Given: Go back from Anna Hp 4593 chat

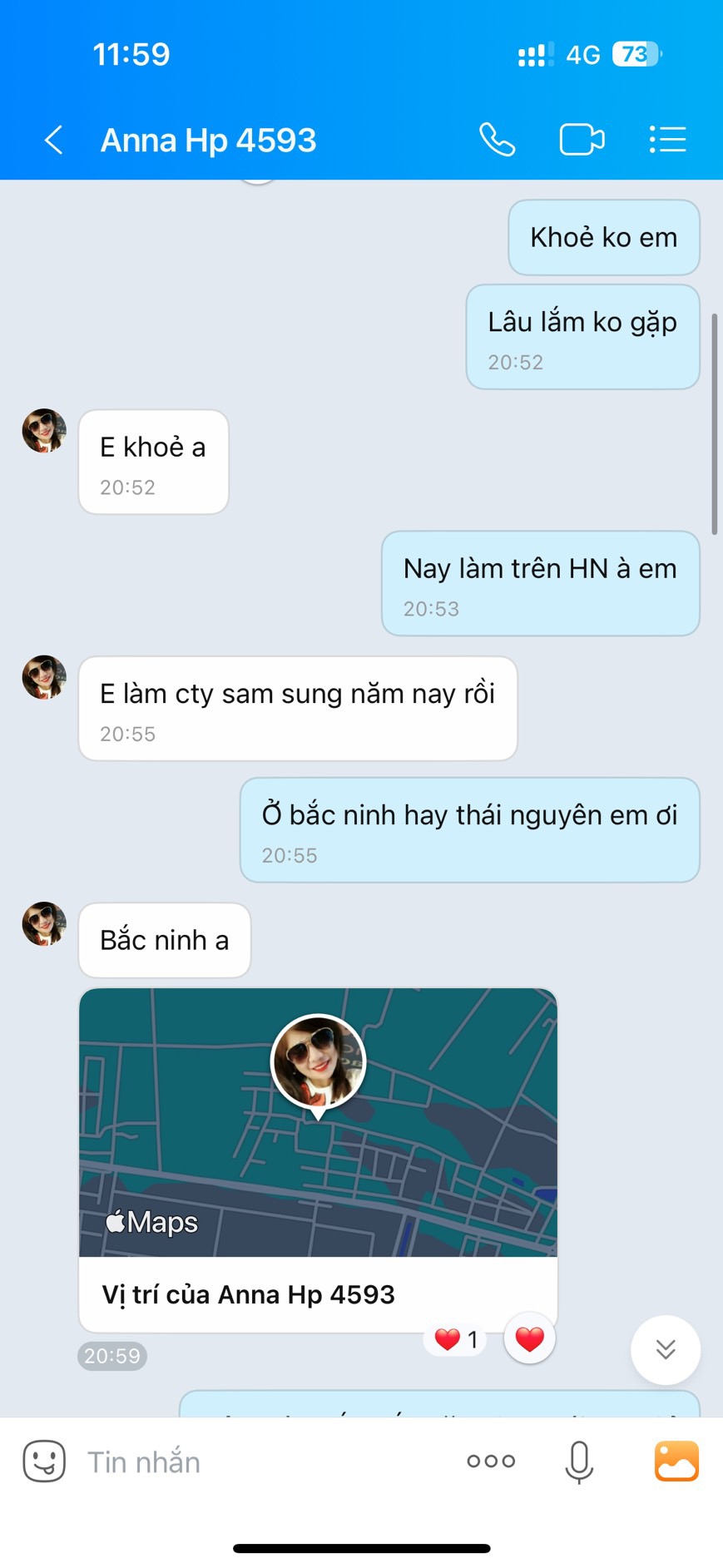Looking at the screenshot, I should (x=54, y=140).
